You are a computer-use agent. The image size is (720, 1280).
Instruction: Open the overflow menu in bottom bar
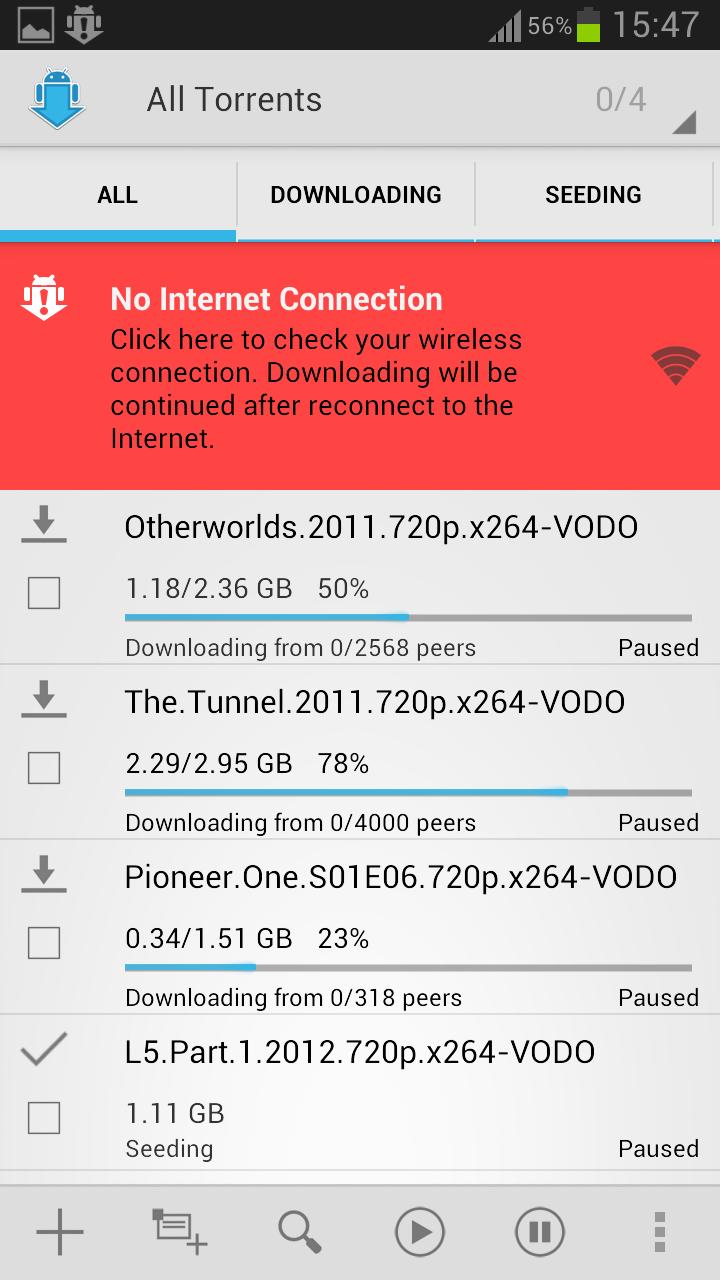pos(659,1232)
